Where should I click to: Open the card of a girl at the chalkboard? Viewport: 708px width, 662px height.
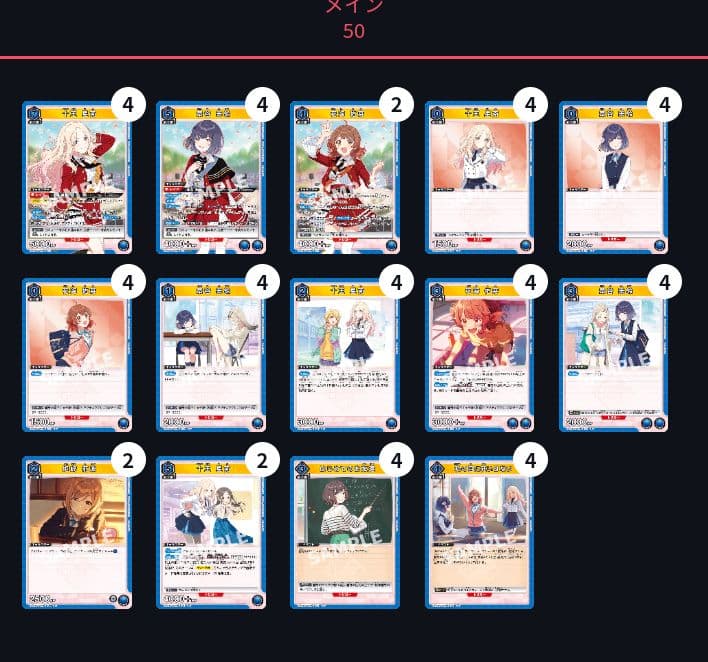tap(345, 533)
